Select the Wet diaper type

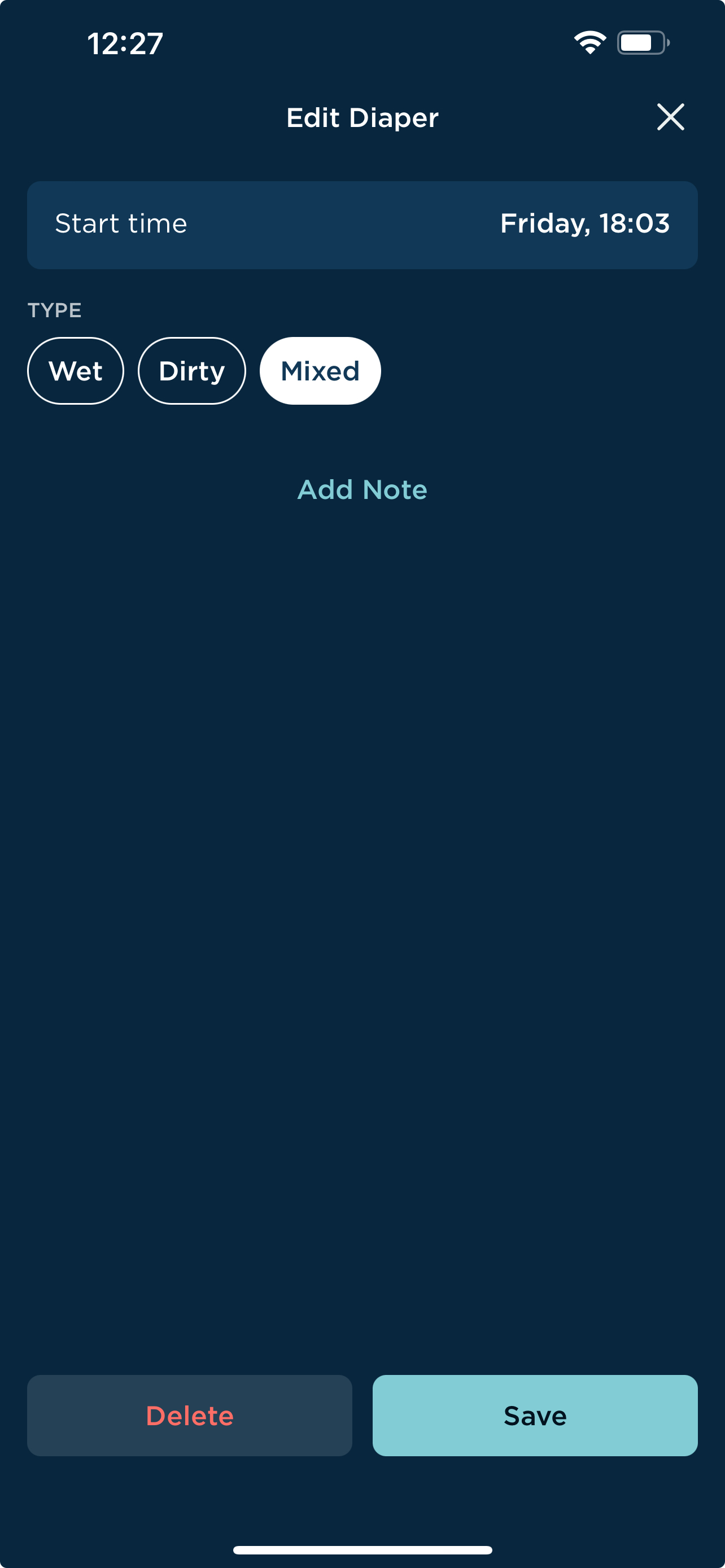[76, 371]
